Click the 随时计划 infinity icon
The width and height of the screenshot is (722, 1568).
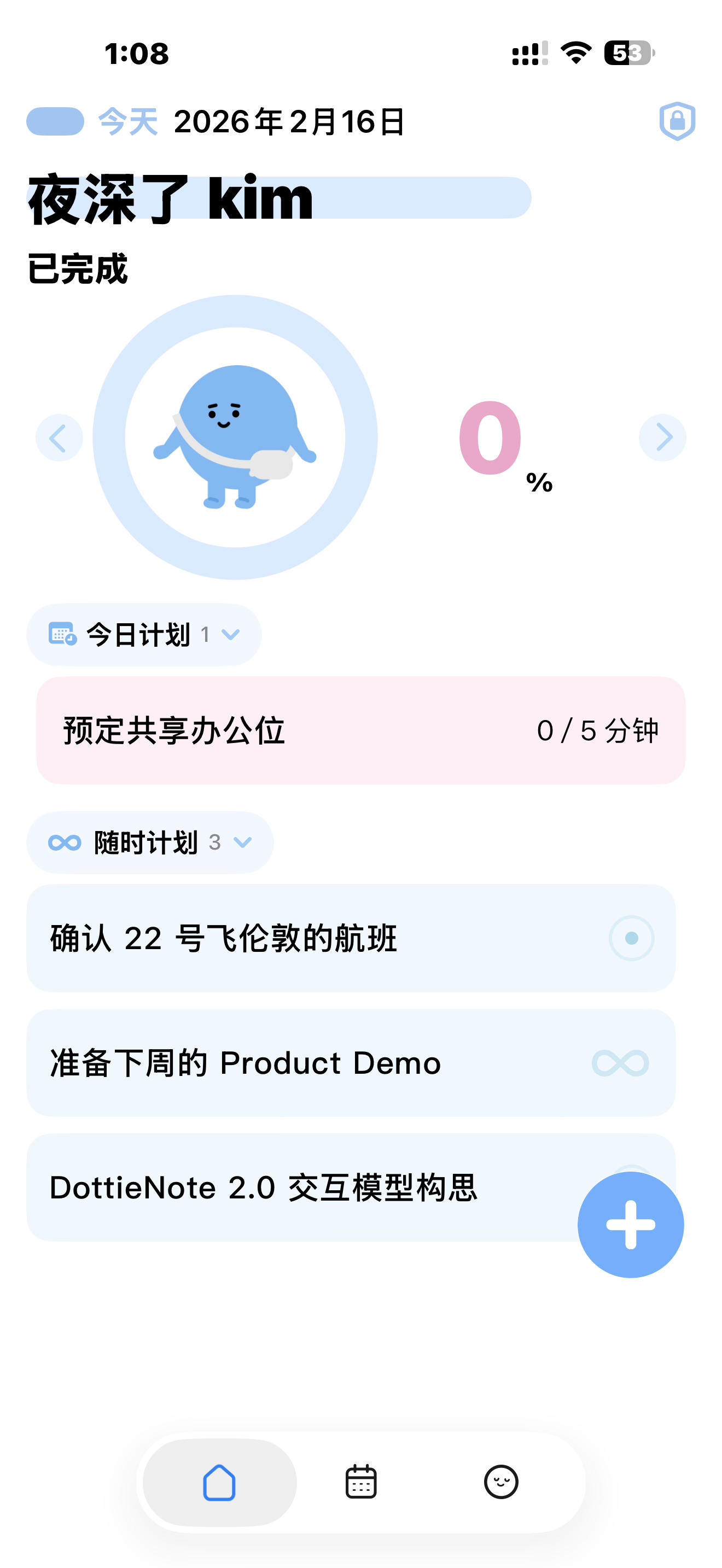65,842
